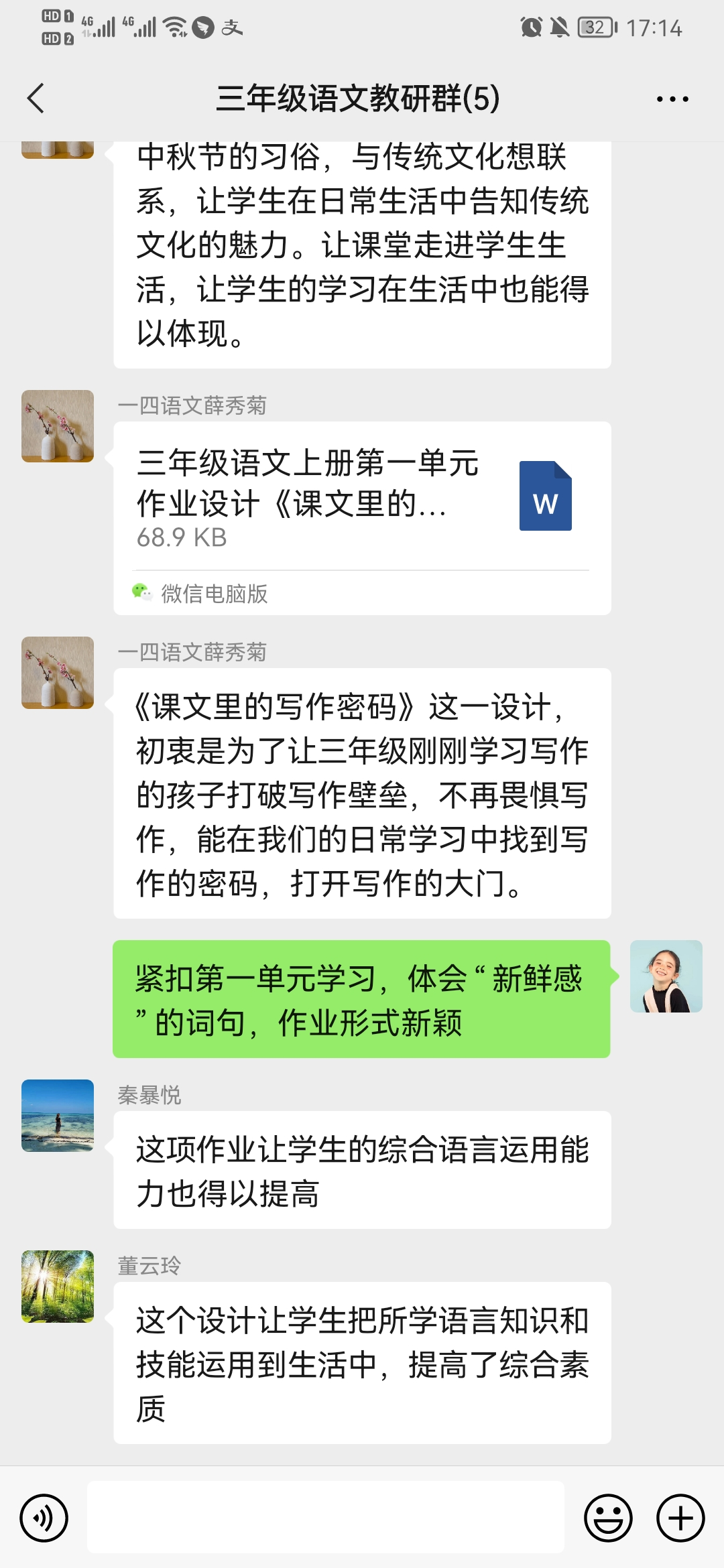This screenshot has width=724, height=1568.
Task: Switch to voice message input
Action: pyautogui.click(x=44, y=1518)
